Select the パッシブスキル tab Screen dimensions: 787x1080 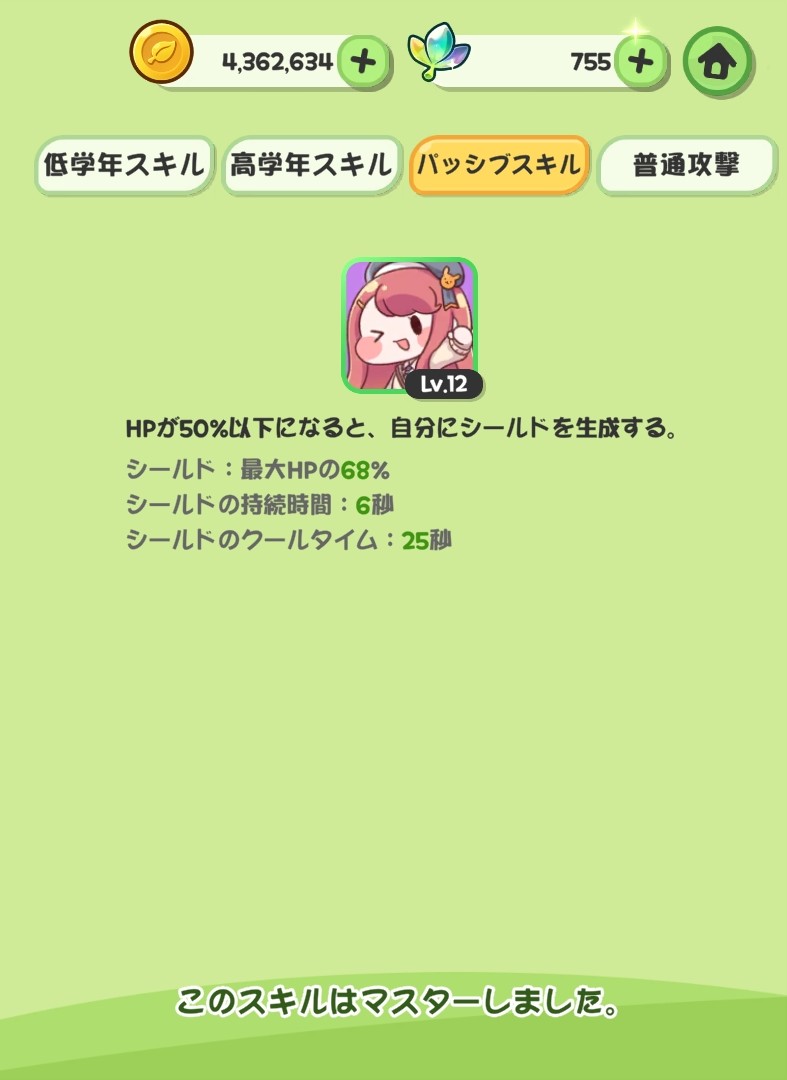[x=499, y=165]
